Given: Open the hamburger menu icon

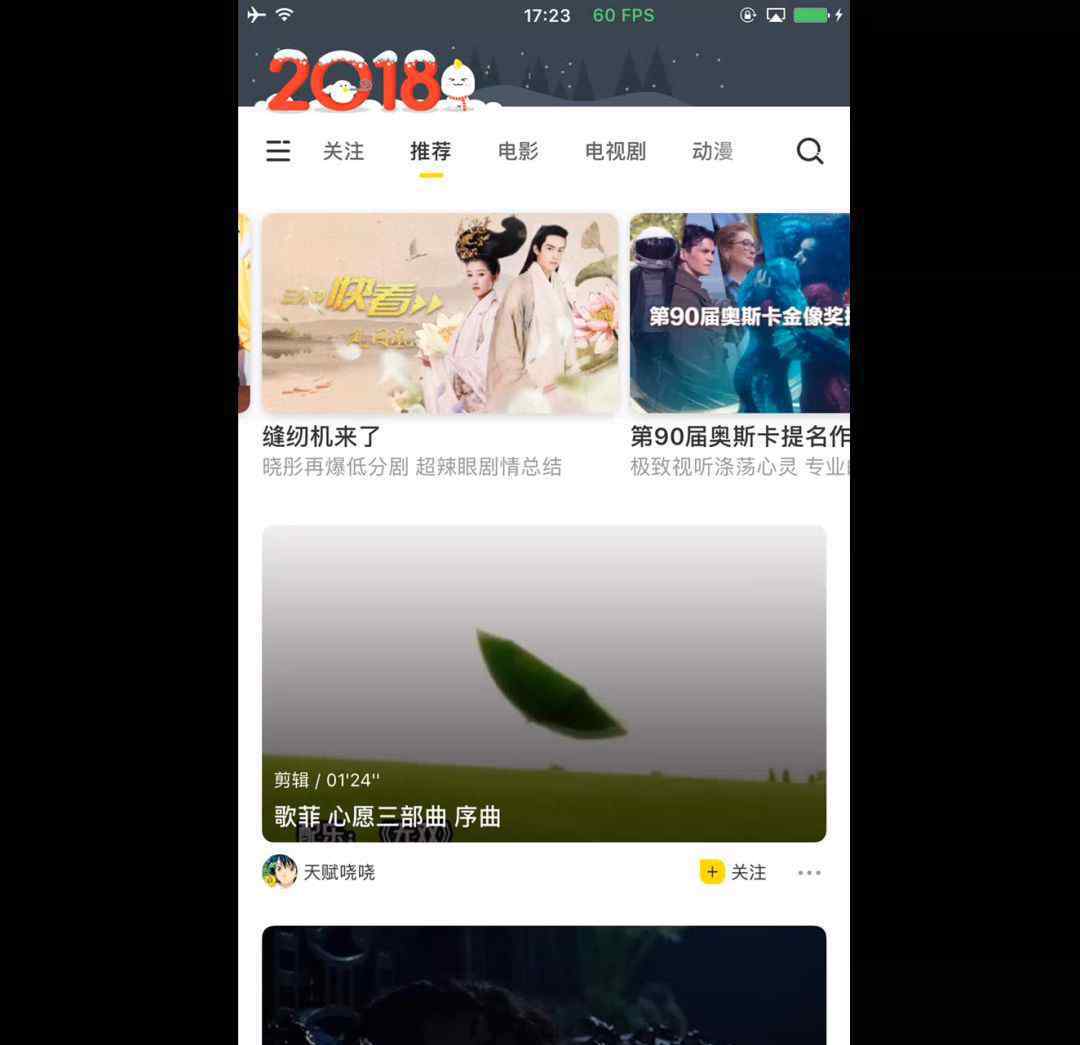Looking at the screenshot, I should pyautogui.click(x=278, y=151).
